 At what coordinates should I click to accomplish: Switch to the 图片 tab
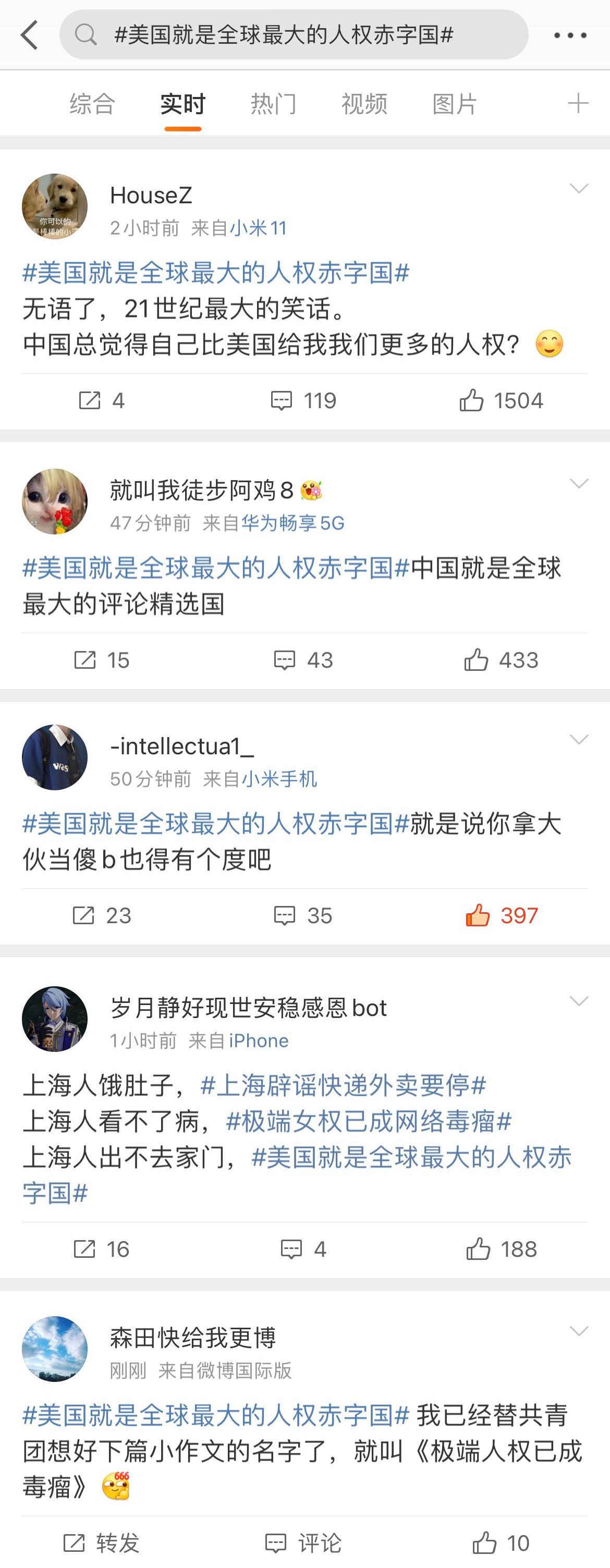pyautogui.click(x=455, y=104)
